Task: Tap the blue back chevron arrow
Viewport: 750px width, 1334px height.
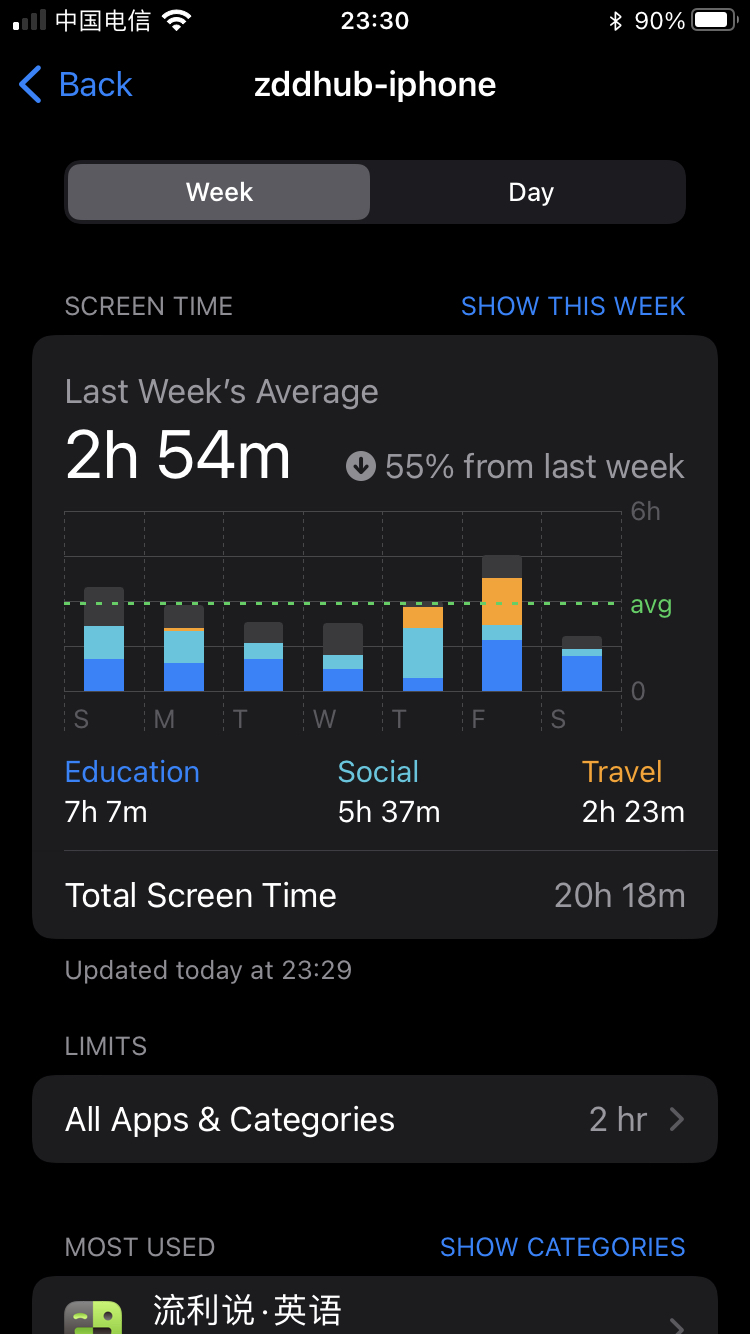Action: point(28,85)
